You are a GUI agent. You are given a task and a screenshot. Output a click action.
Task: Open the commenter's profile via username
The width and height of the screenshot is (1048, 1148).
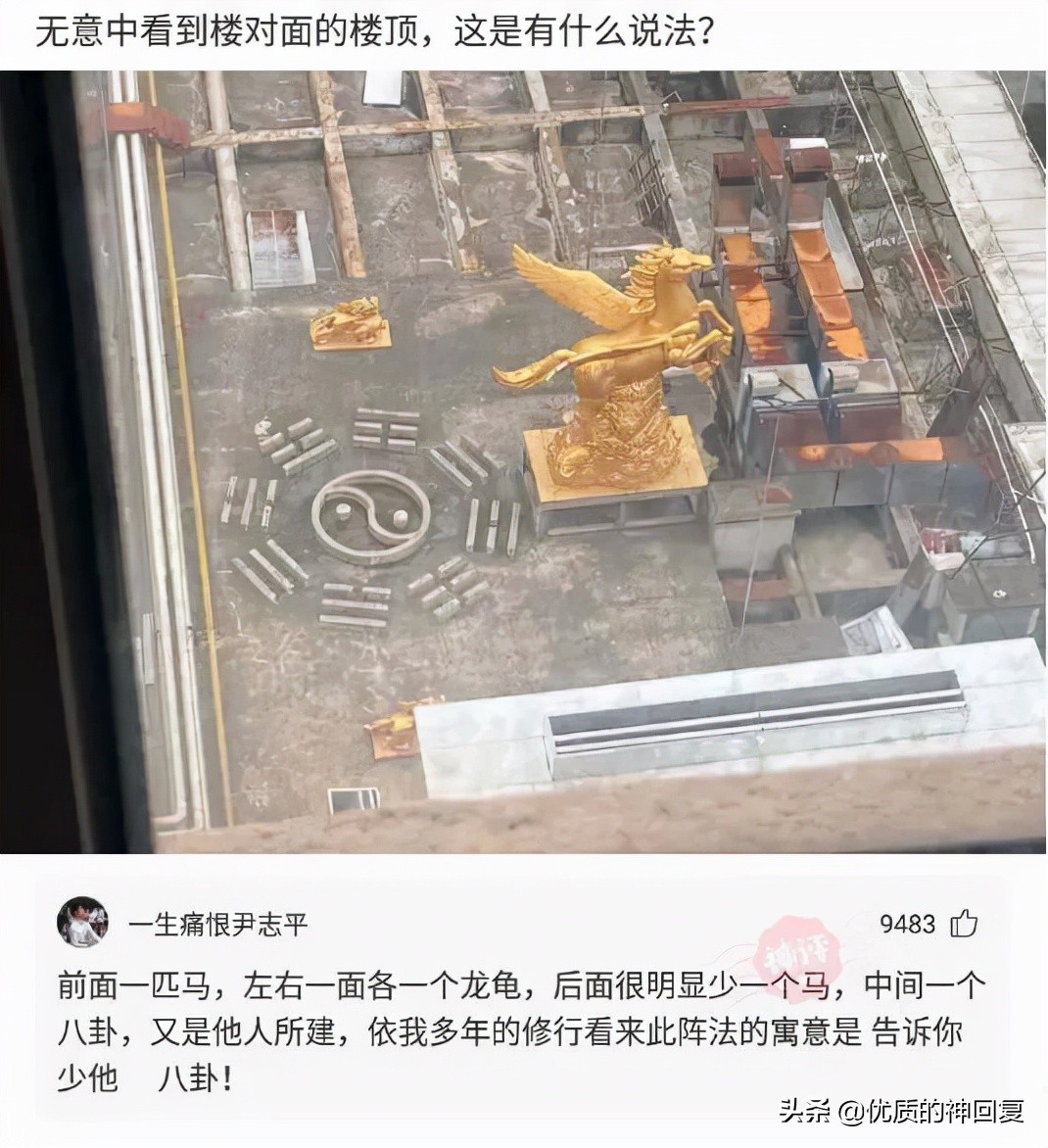tap(216, 922)
